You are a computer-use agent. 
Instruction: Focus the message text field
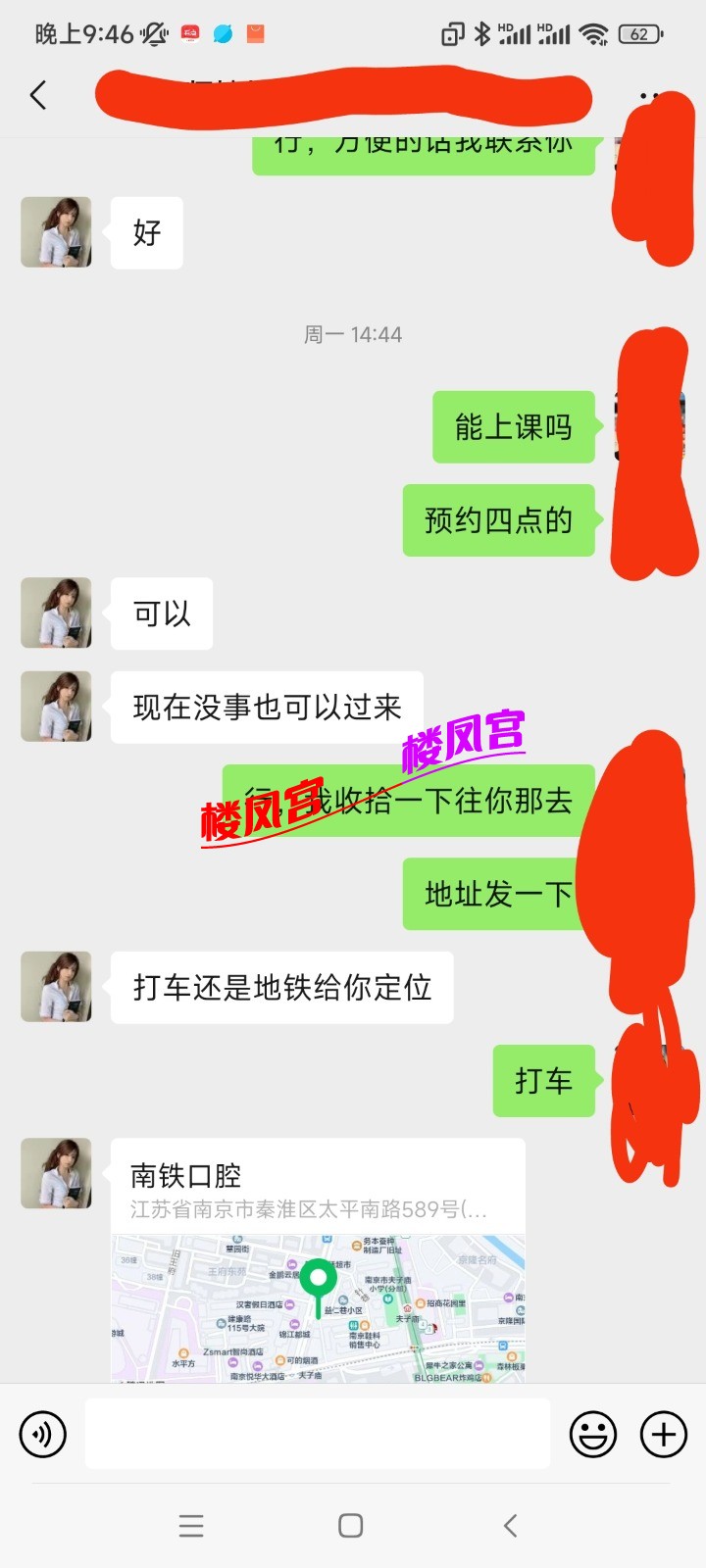(x=317, y=1434)
